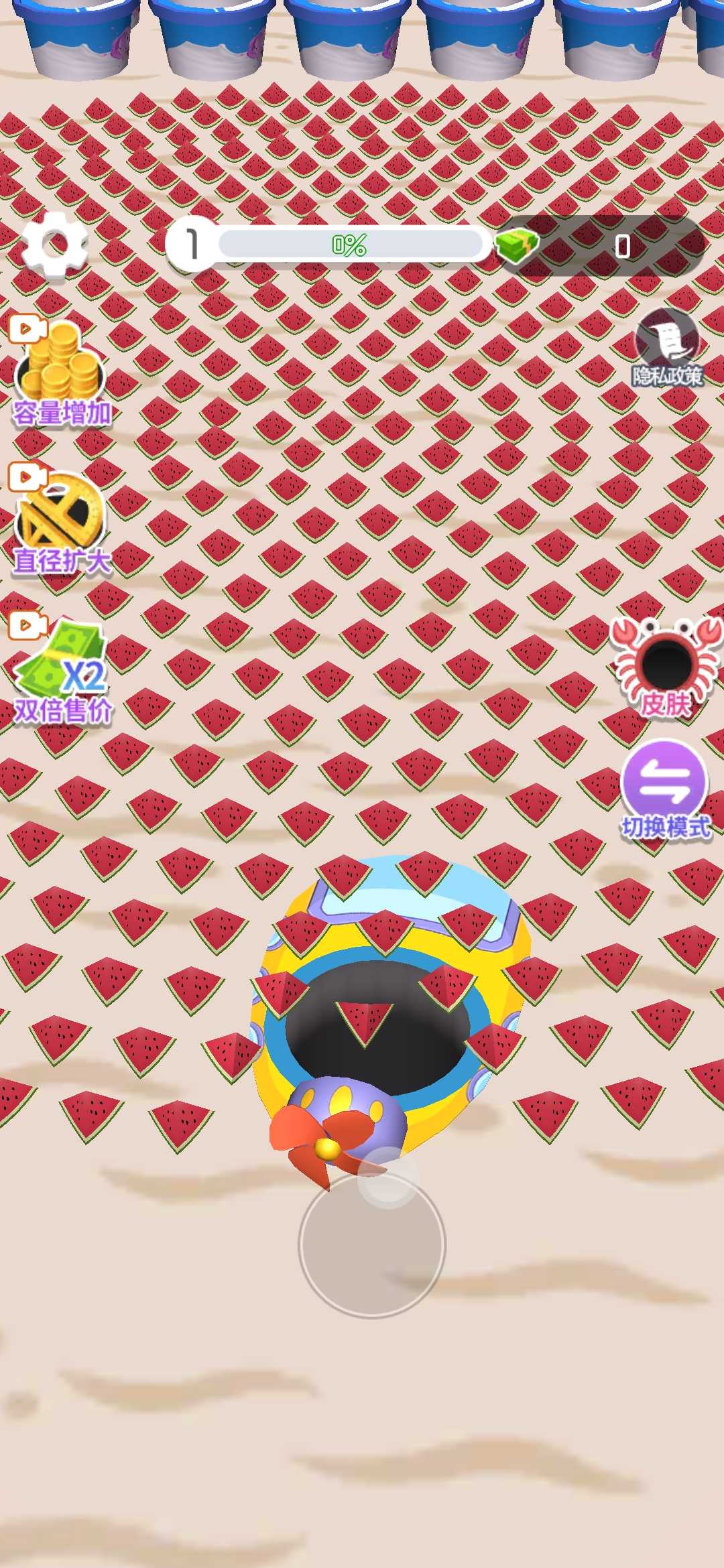
Task: Tap the virtual joystick
Action: point(372,1244)
